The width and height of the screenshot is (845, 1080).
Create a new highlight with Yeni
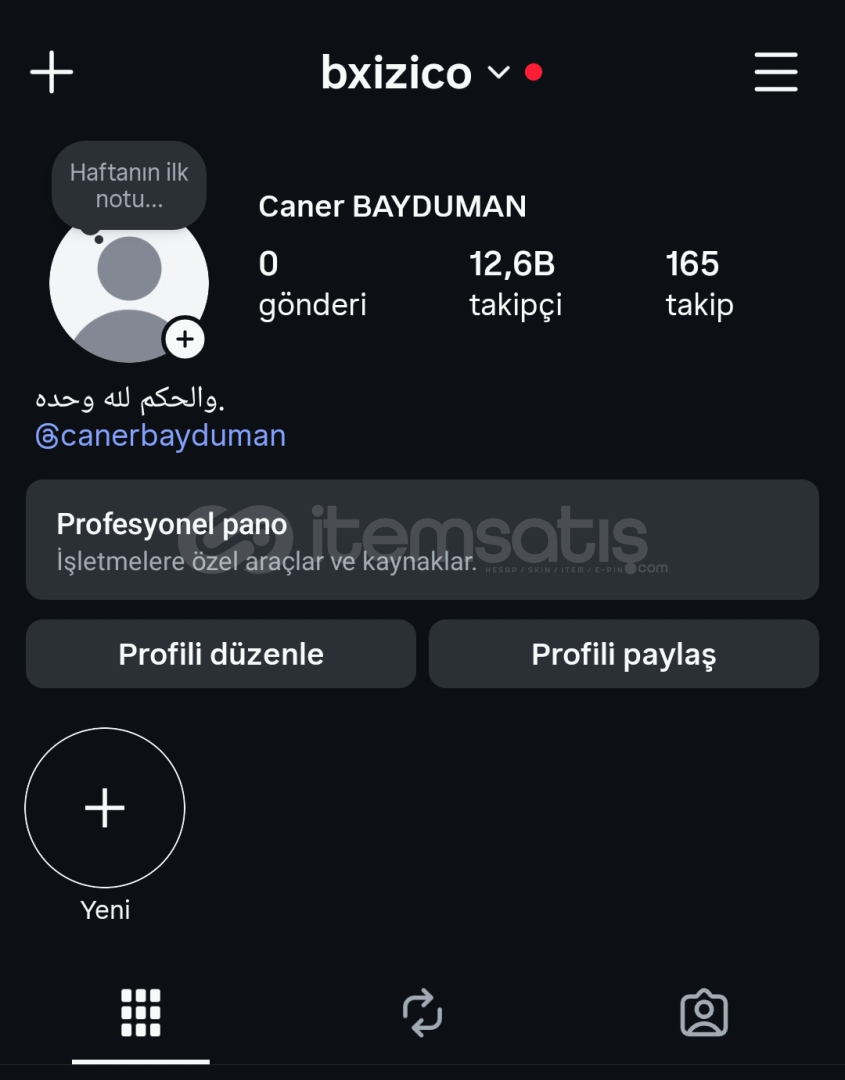pyautogui.click(x=105, y=808)
